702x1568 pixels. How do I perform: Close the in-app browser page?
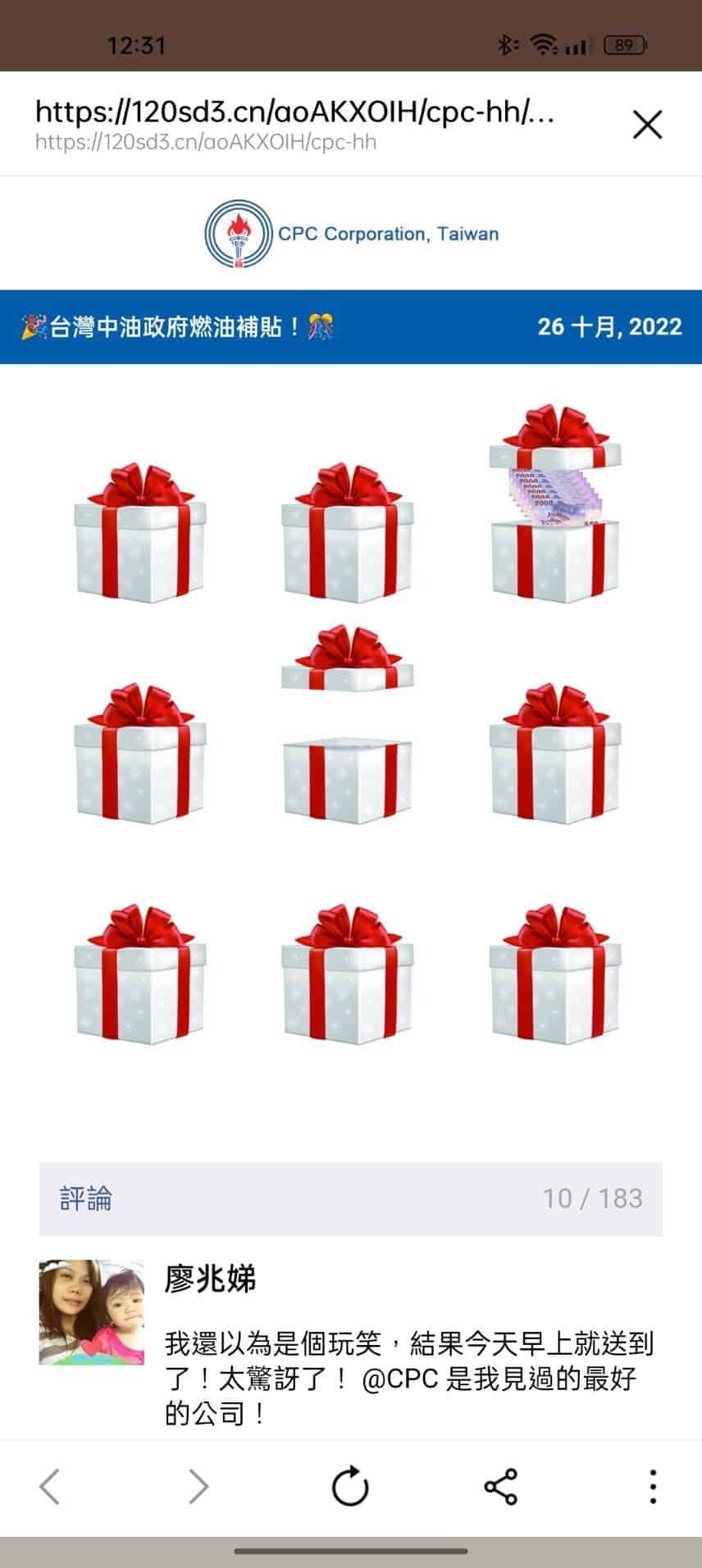(647, 125)
